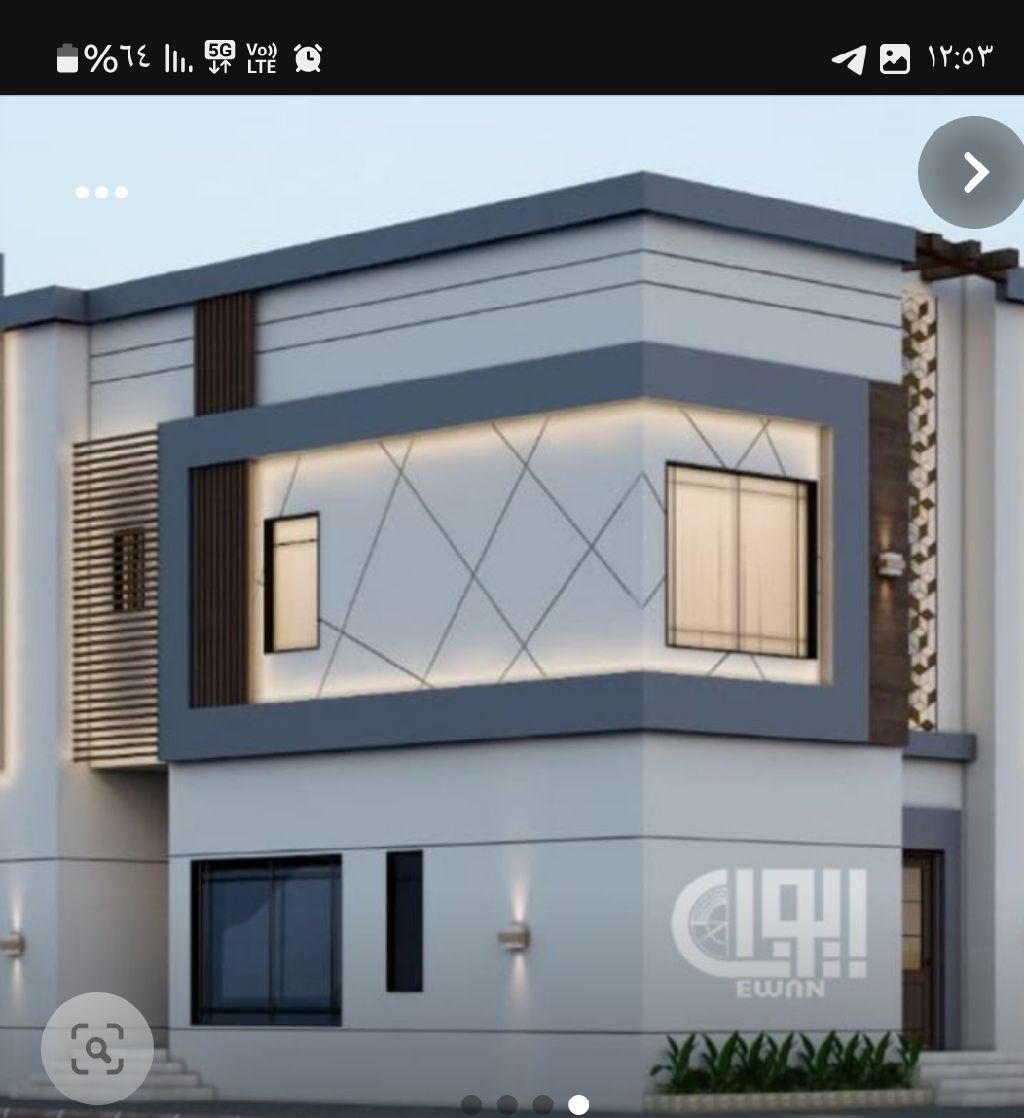1024x1118 pixels.
Task: Open the three-dot overflow menu
Action: tap(102, 192)
